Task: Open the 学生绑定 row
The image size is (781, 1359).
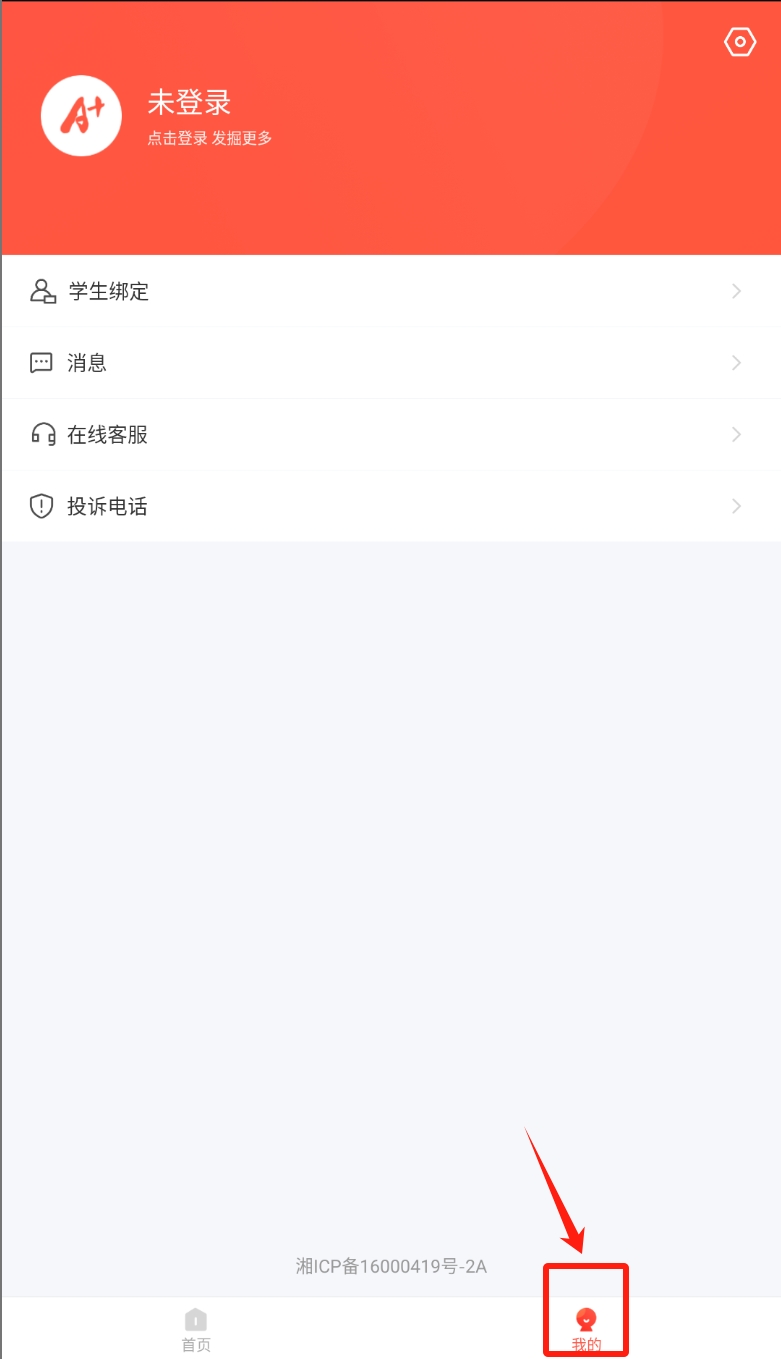Action: click(390, 292)
